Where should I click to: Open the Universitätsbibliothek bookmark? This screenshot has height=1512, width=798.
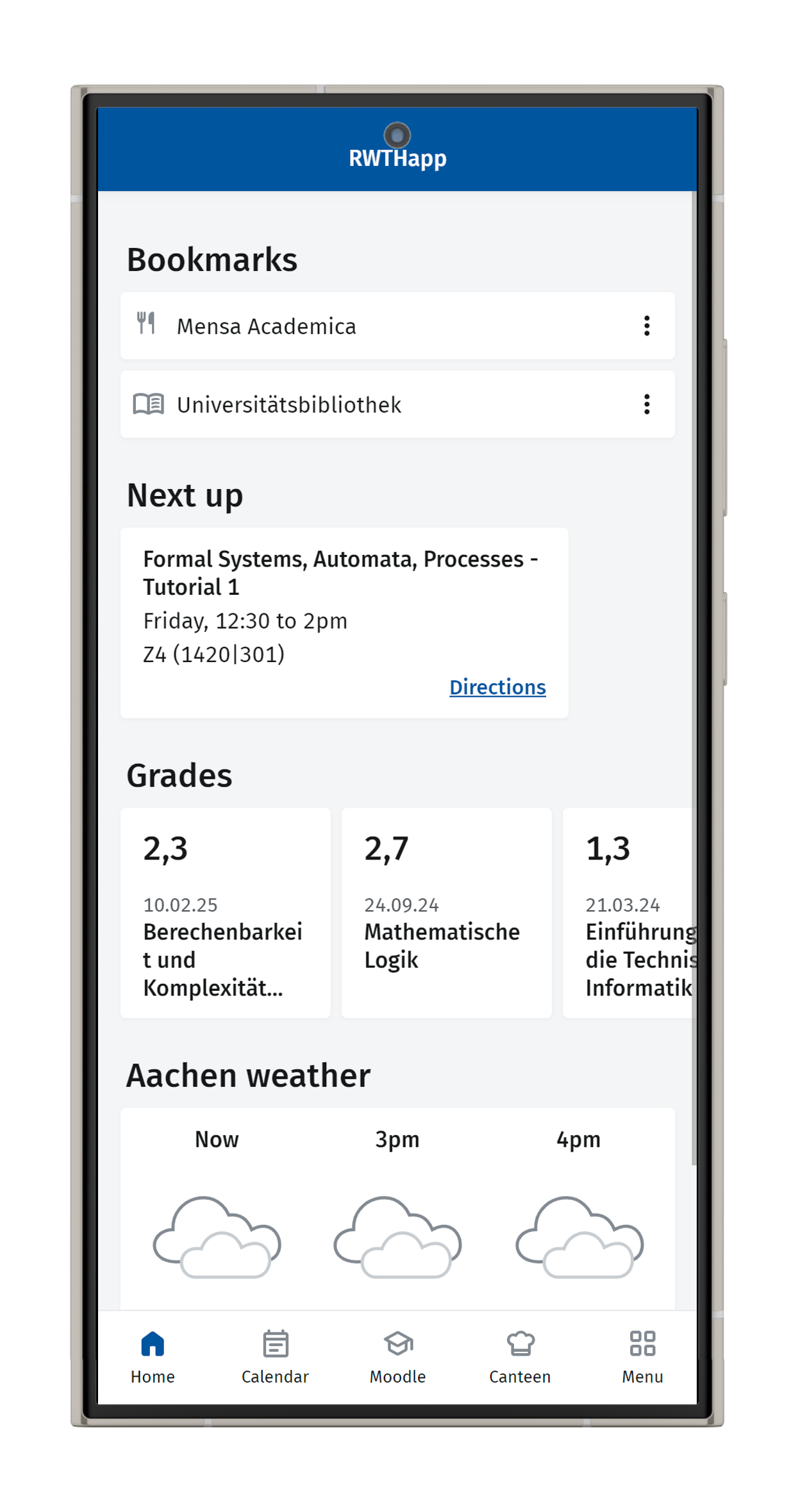click(359, 404)
